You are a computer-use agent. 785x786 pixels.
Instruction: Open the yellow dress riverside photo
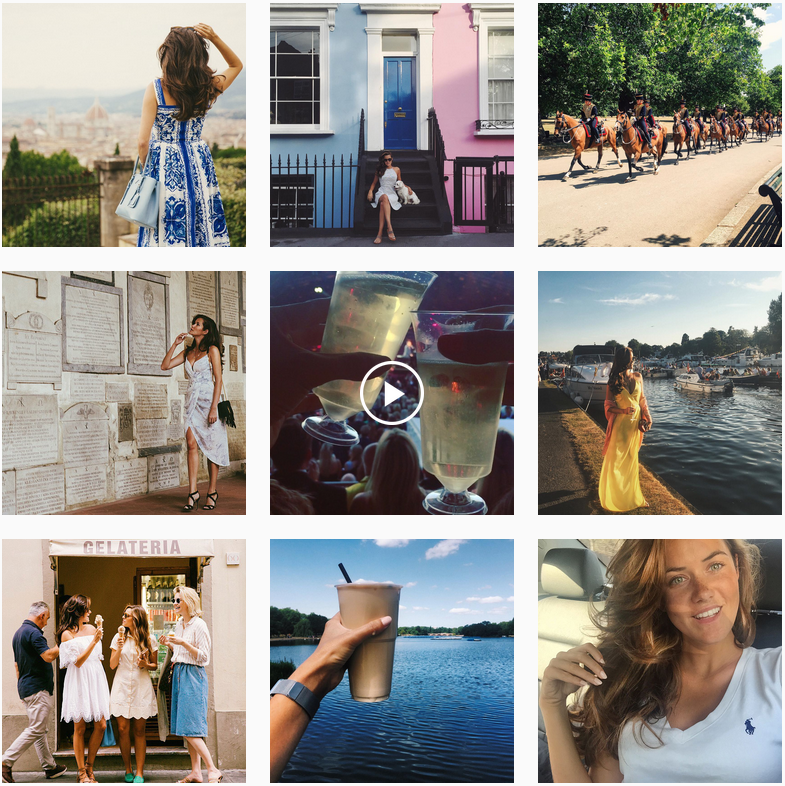click(x=660, y=393)
